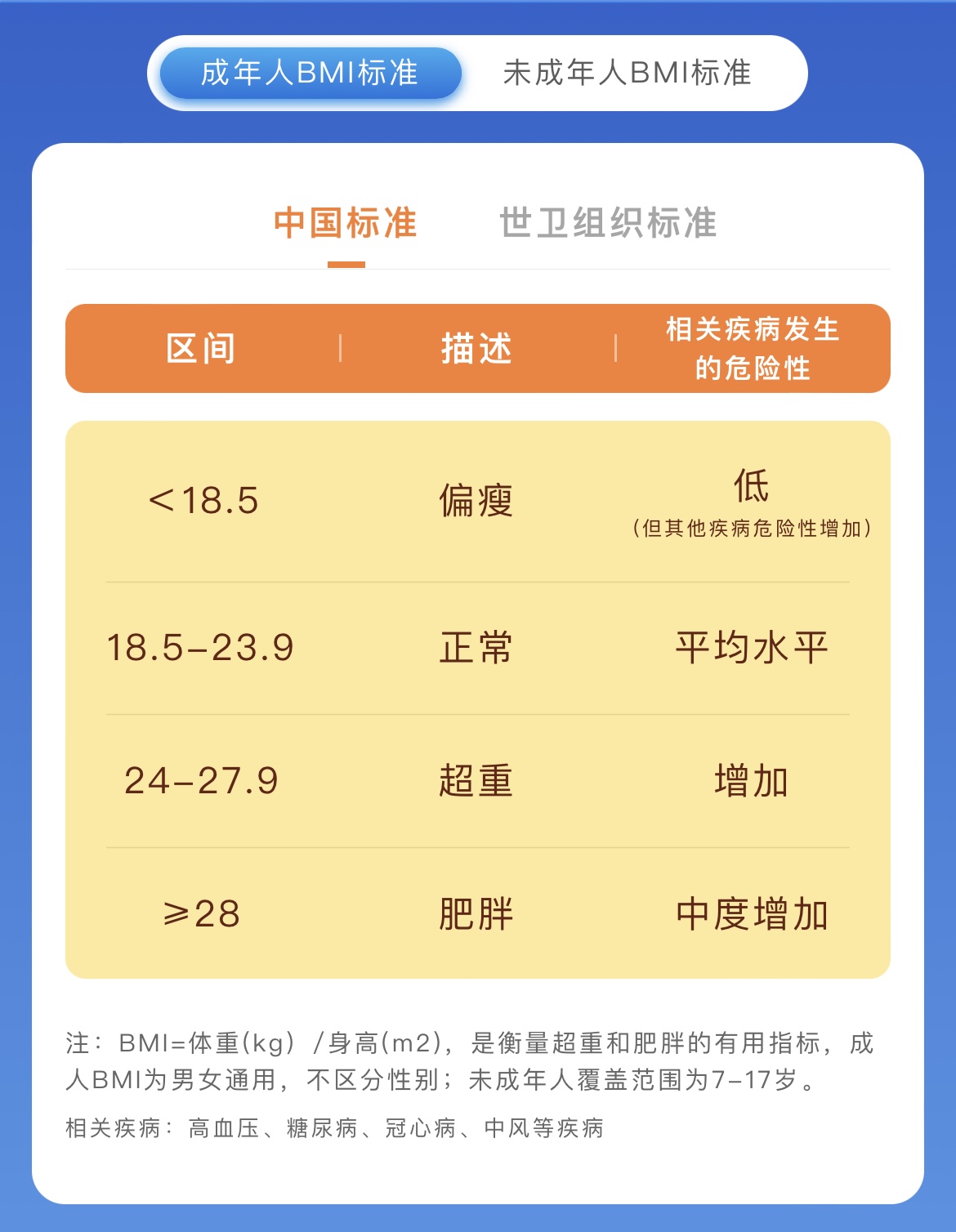
Task: Select the 成年人BMI标准 tab
Action: (310, 73)
